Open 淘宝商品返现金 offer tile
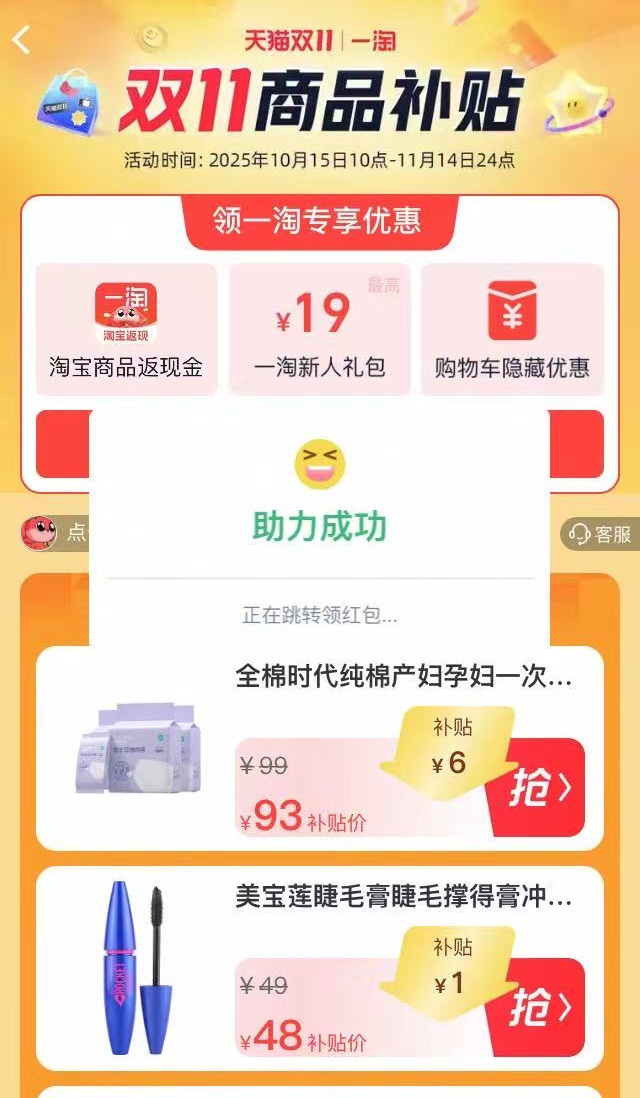 point(126,328)
